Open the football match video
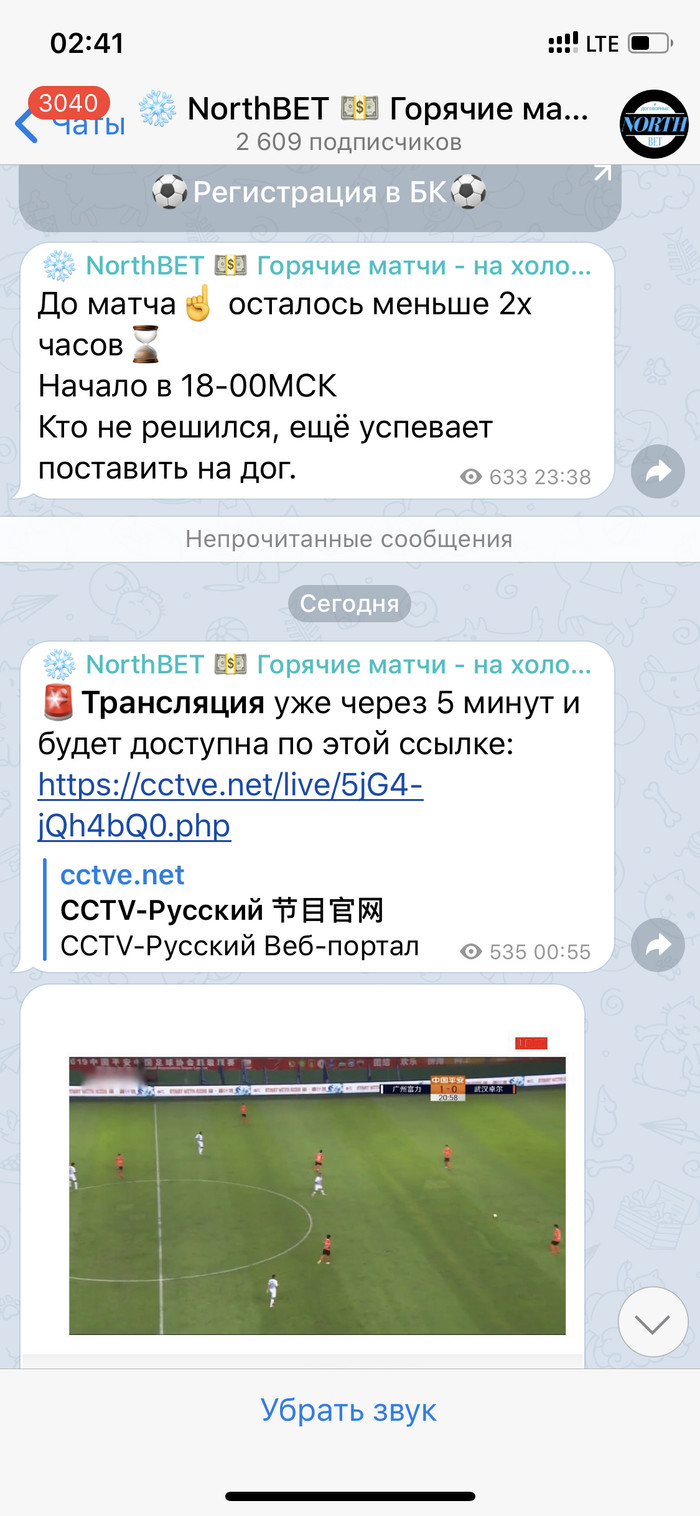The height and width of the screenshot is (1516, 700). pos(317,1195)
